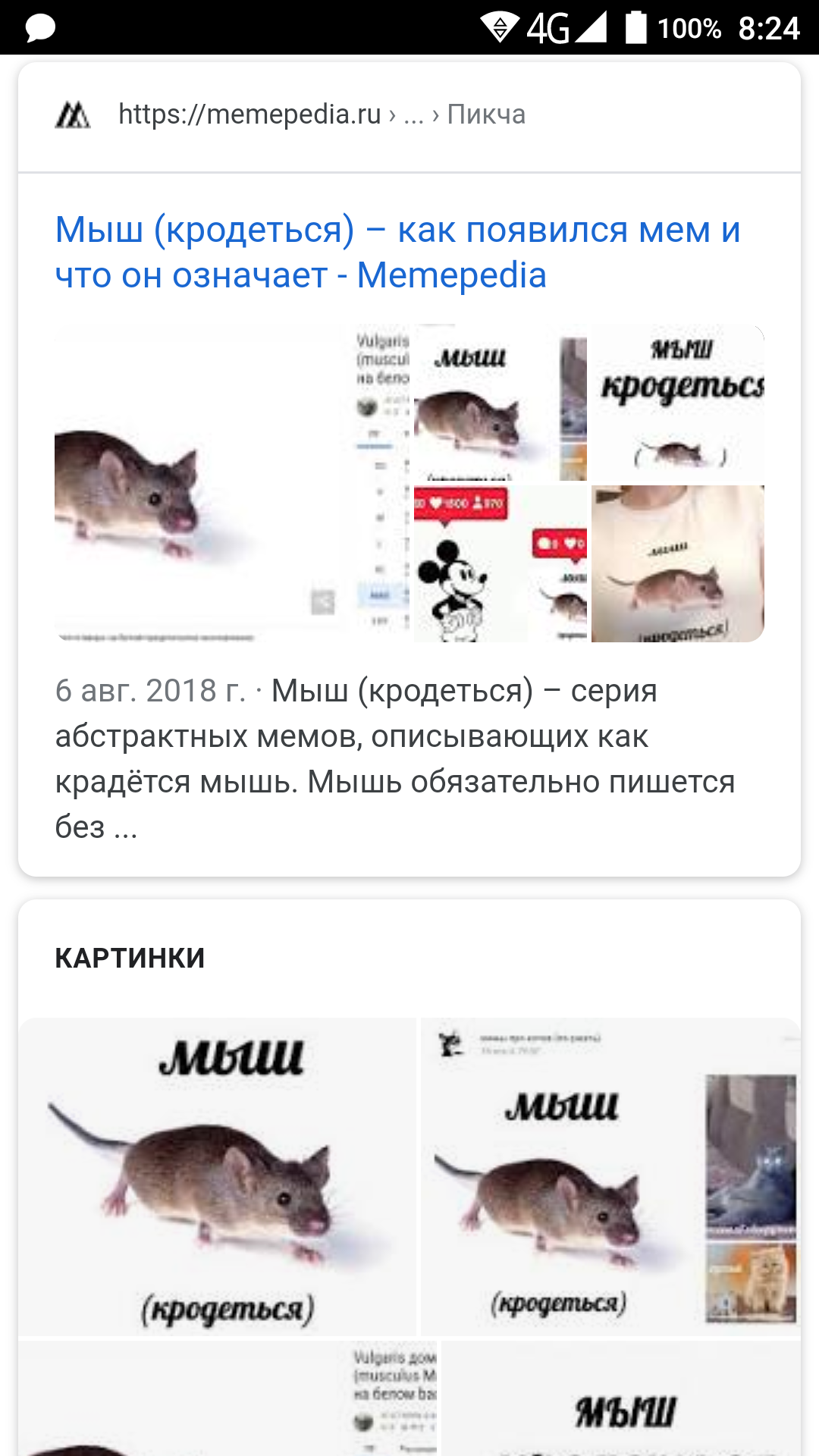Tap the memepedia.ru site URL breadcrumb
Viewport: 819px width, 1456px height.
[x=322, y=115]
